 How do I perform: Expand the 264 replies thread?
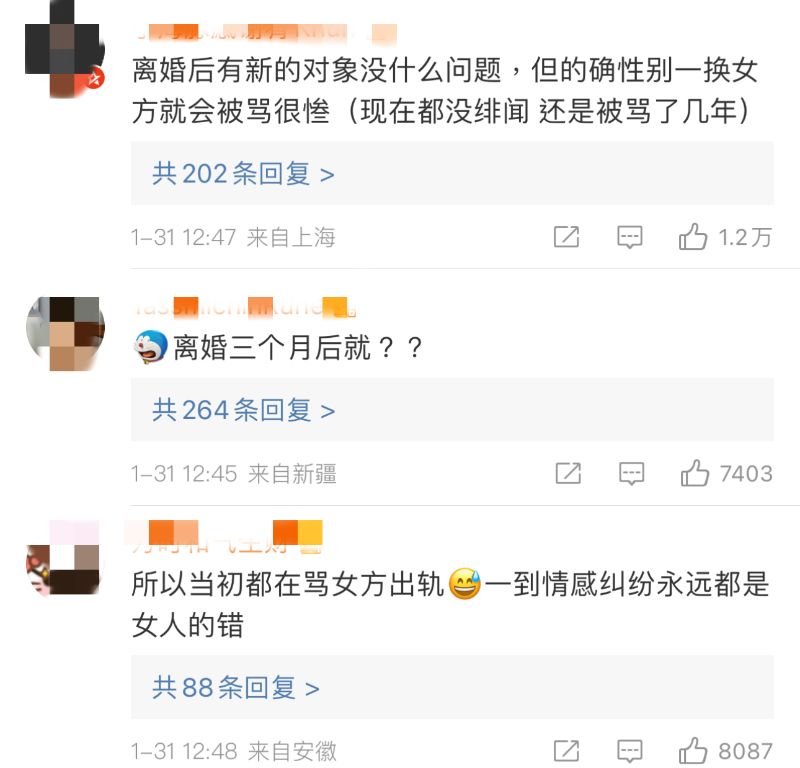(x=243, y=410)
